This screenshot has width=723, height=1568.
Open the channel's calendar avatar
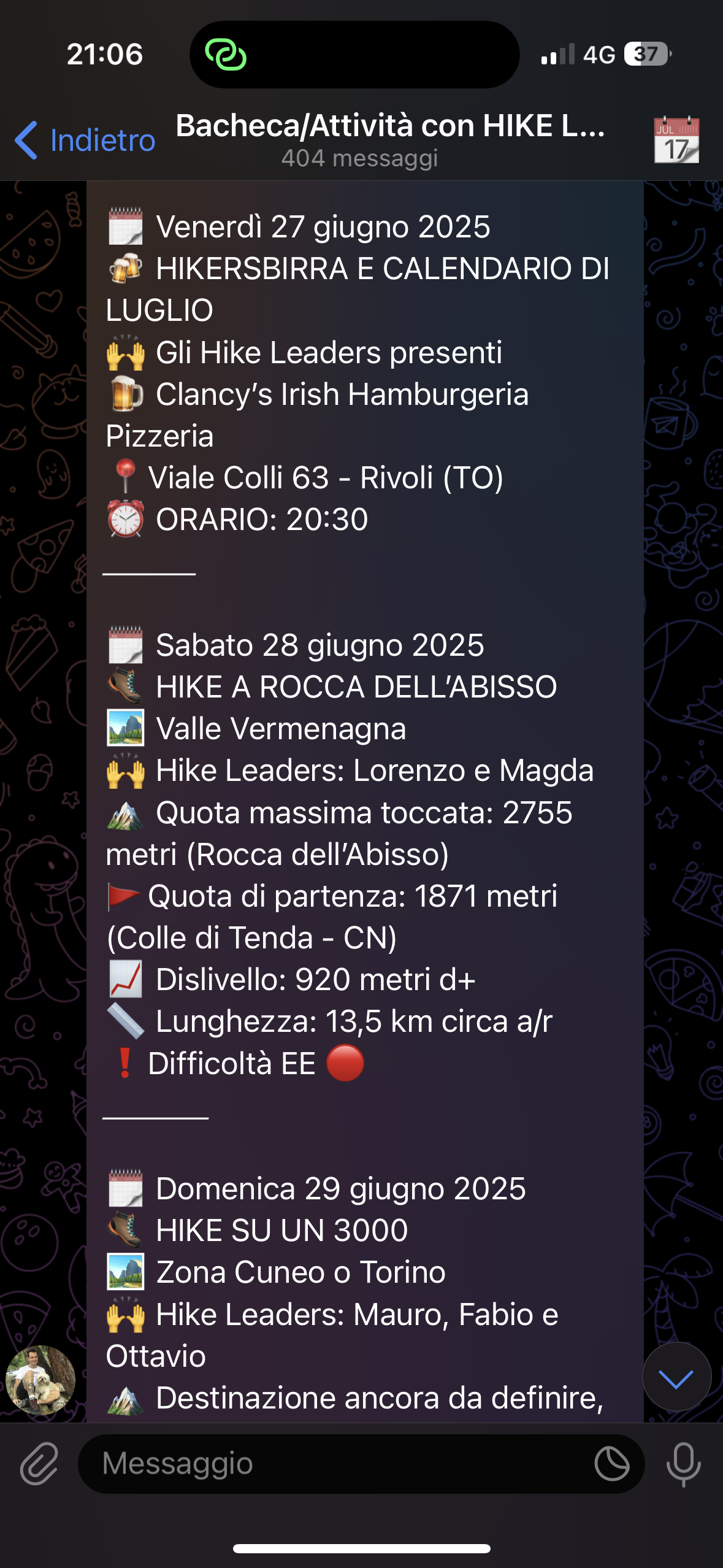[676, 140]
